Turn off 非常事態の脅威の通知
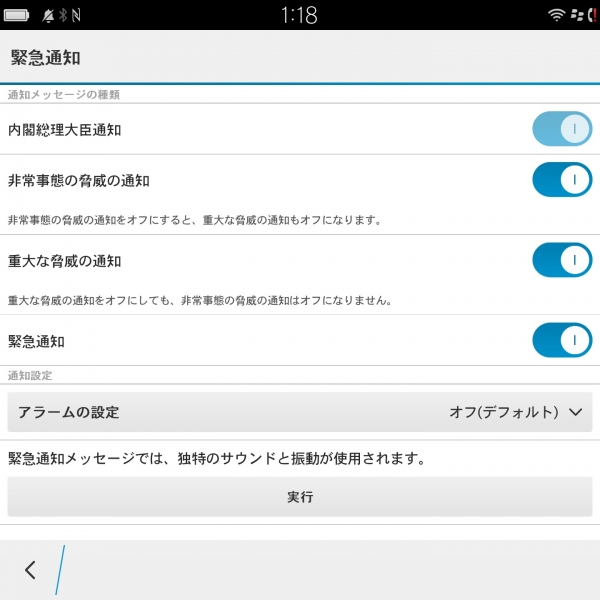This screenshot has width=600, height=600. tap(562, 180)
